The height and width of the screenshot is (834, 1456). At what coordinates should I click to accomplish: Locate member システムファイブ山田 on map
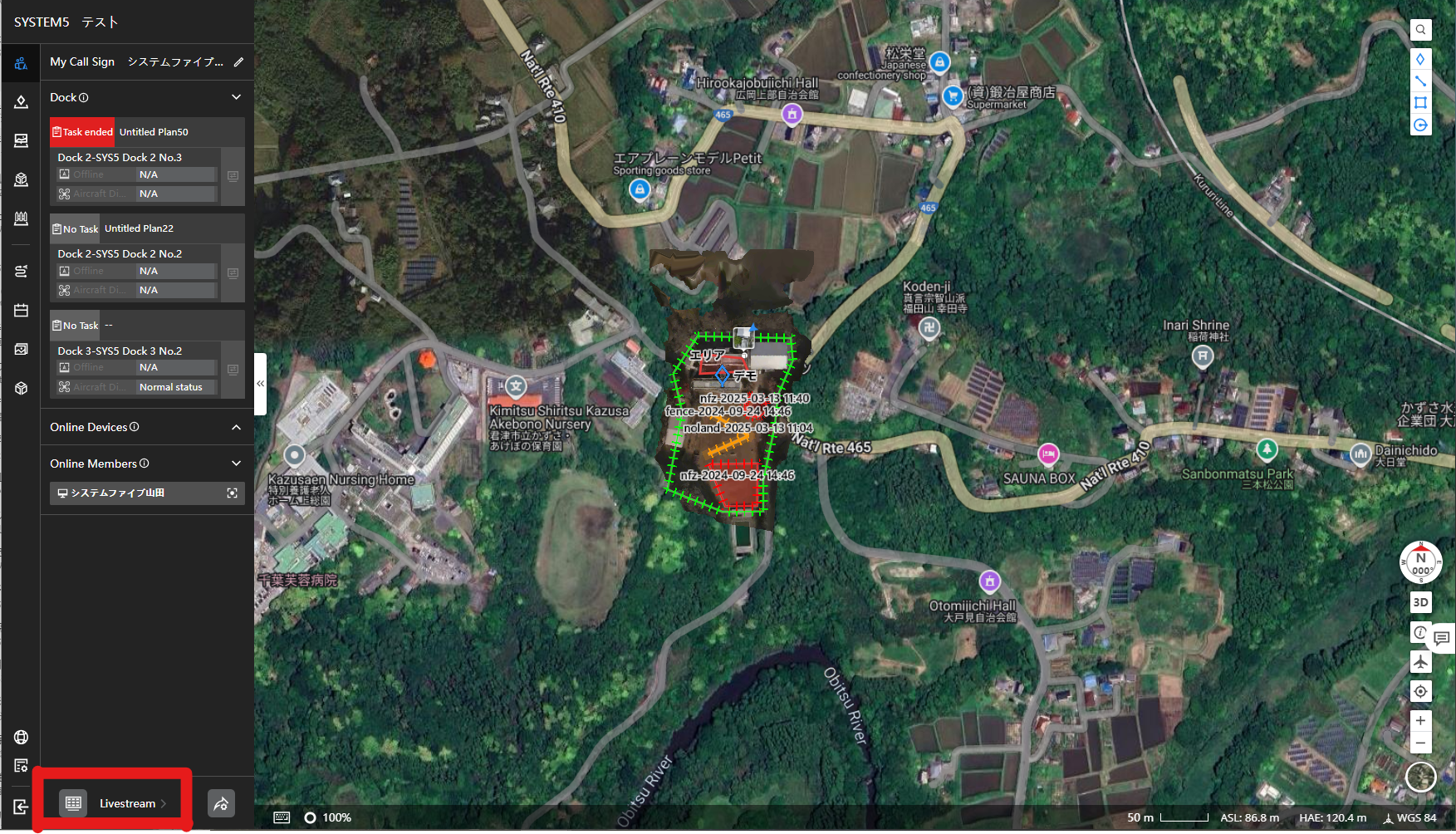(x=232, y=493)
